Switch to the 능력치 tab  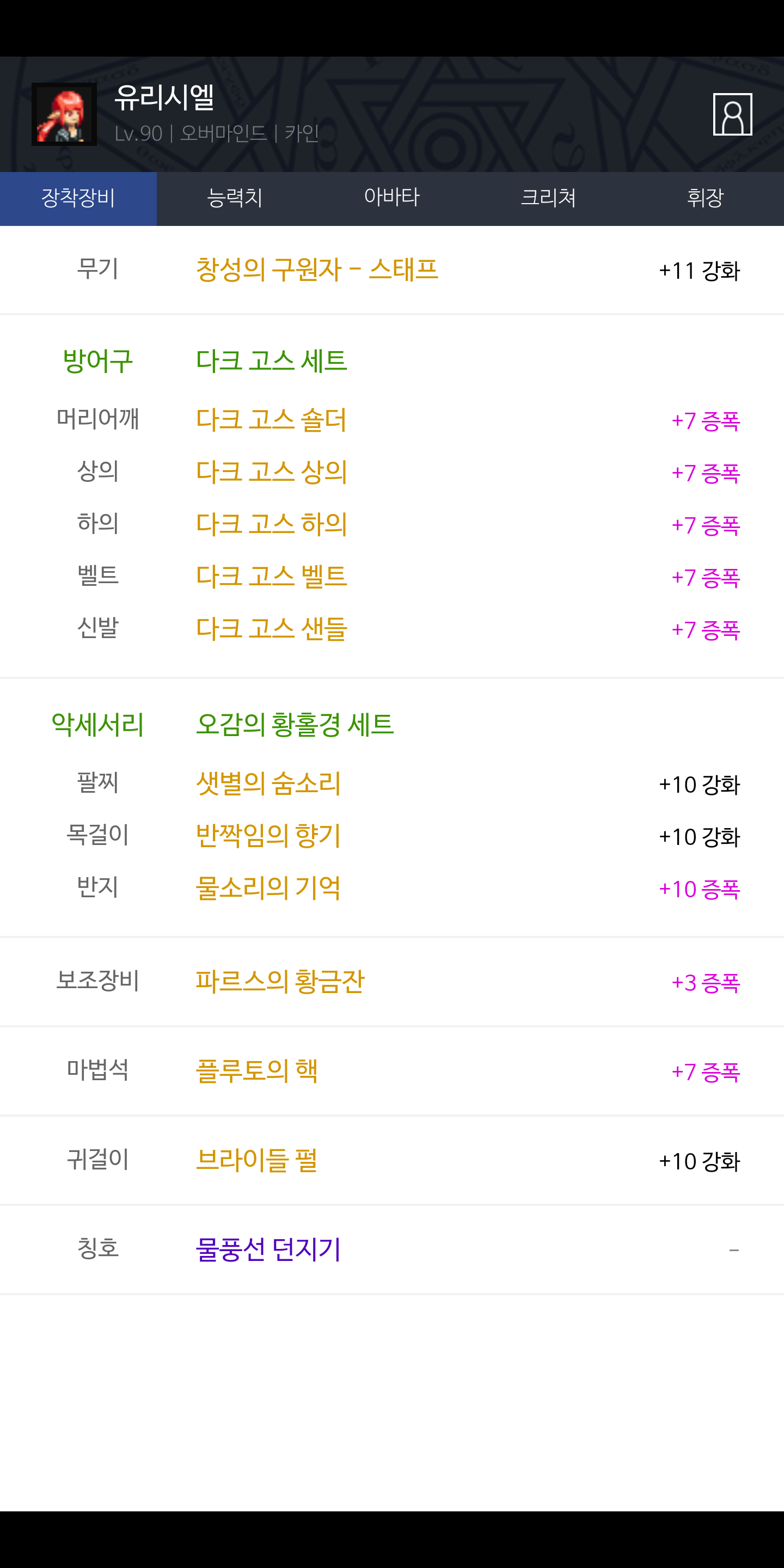coord(235,198)
